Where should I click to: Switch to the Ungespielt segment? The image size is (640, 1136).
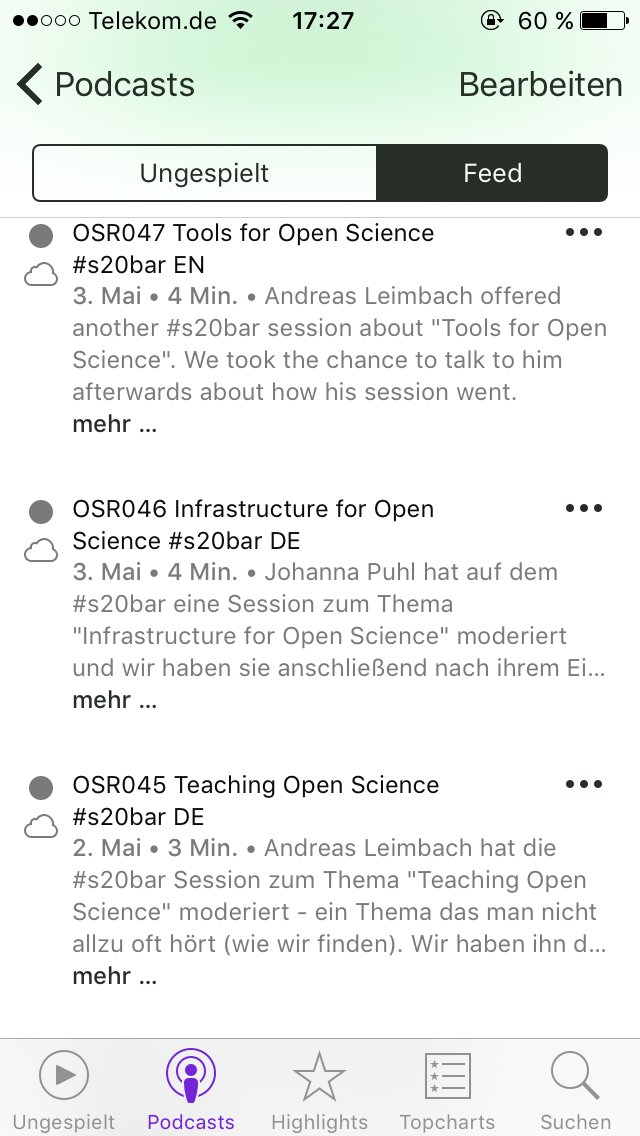point(204,173)
